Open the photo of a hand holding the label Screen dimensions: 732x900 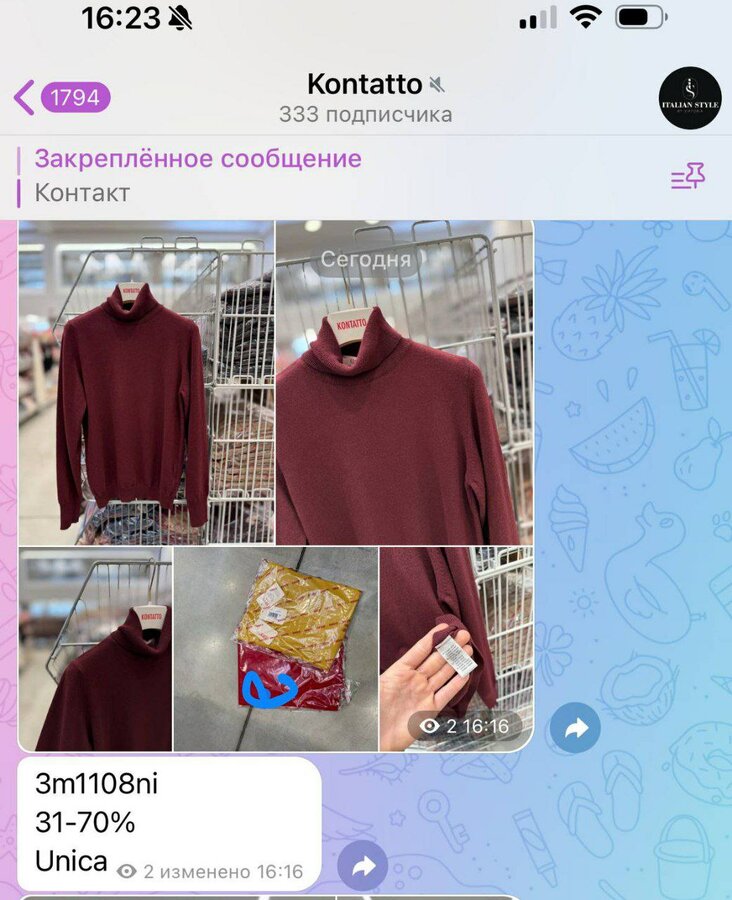point(455,648)
